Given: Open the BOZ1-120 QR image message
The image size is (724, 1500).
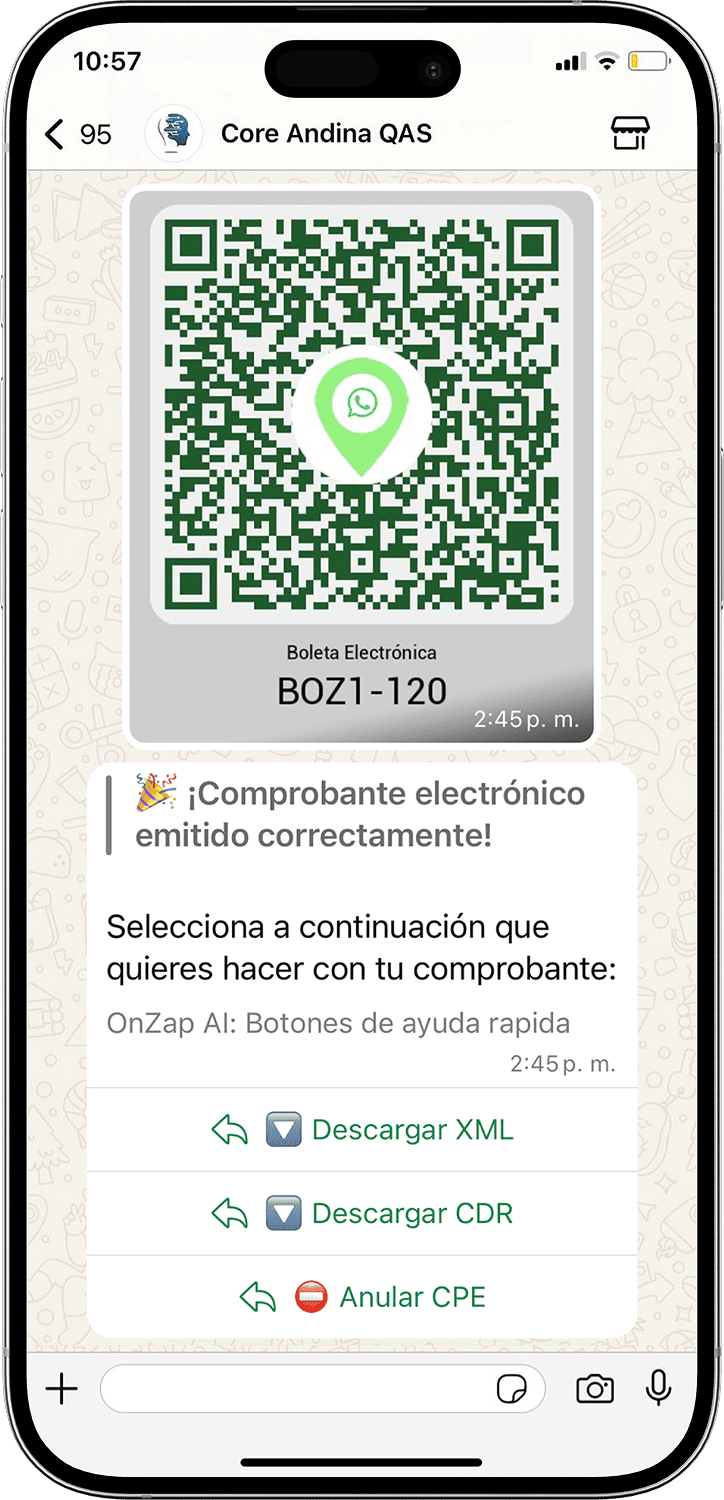Looking at the screenshot, I should [x=362, y=466].
